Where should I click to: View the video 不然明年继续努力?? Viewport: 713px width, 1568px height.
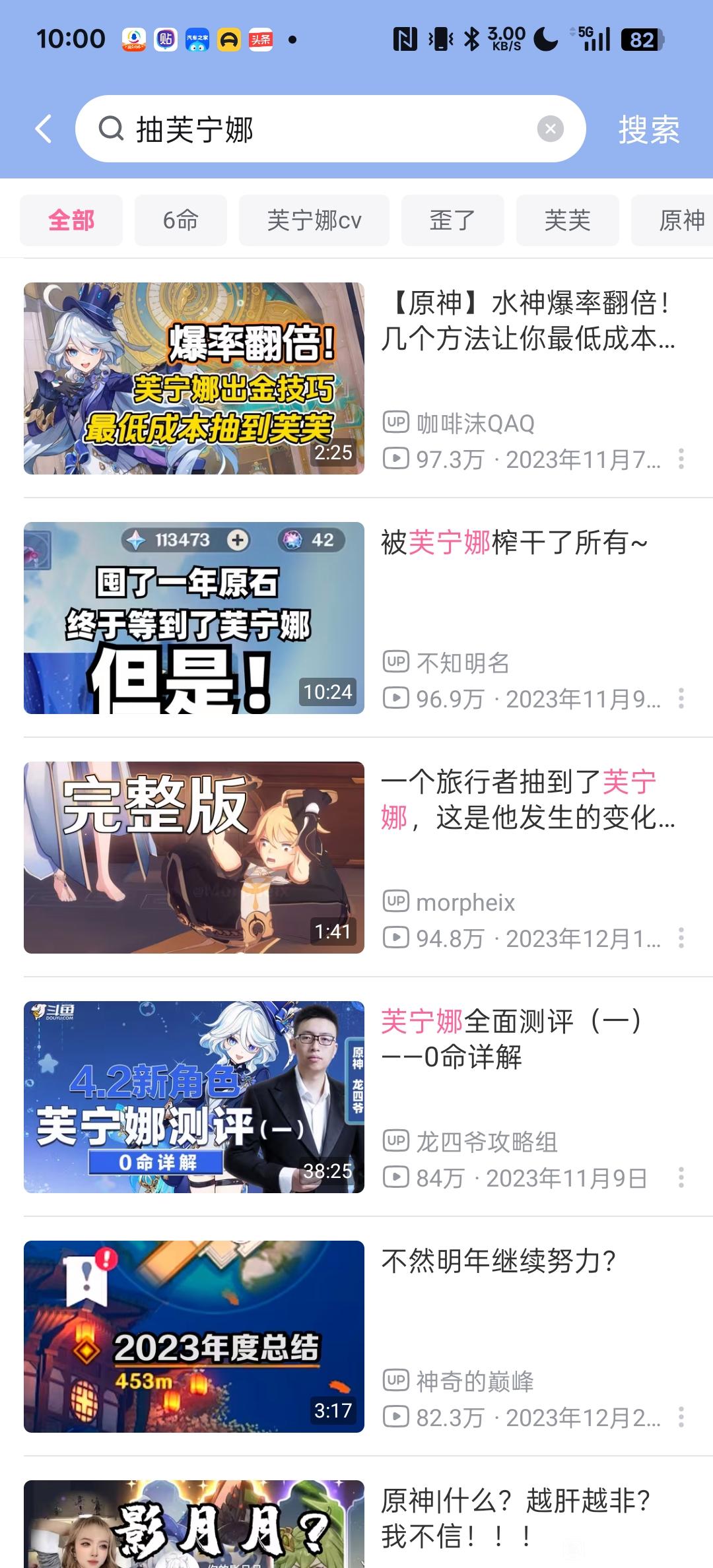coord(194,1336)
